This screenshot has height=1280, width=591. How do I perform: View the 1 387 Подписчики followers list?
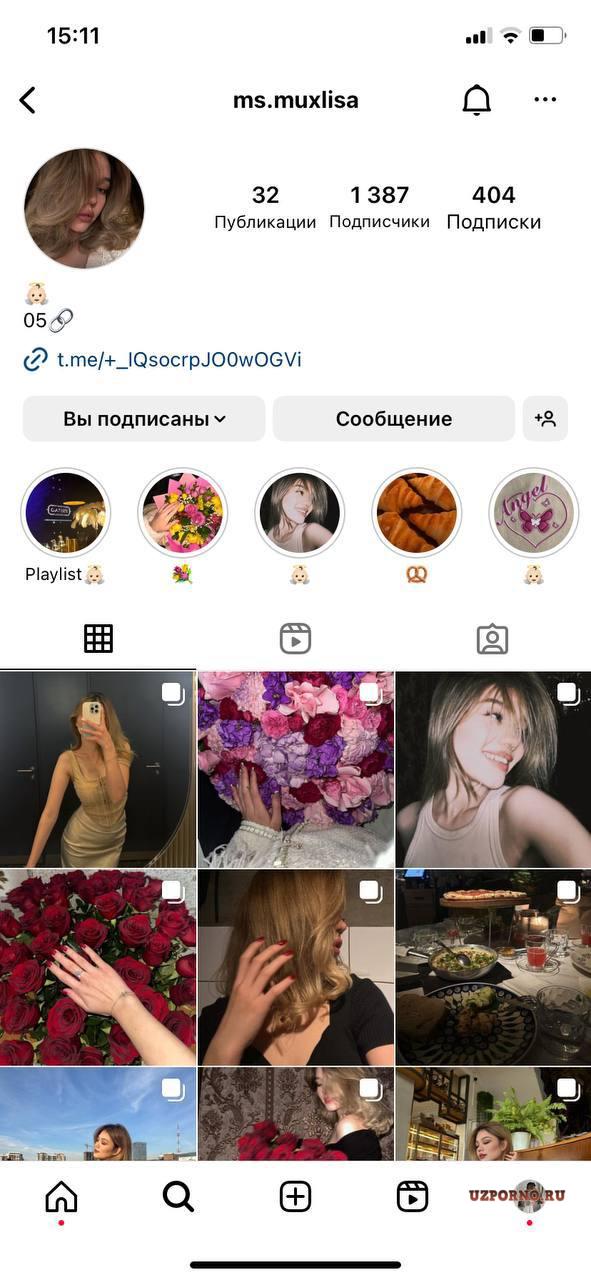coord(379,207)
